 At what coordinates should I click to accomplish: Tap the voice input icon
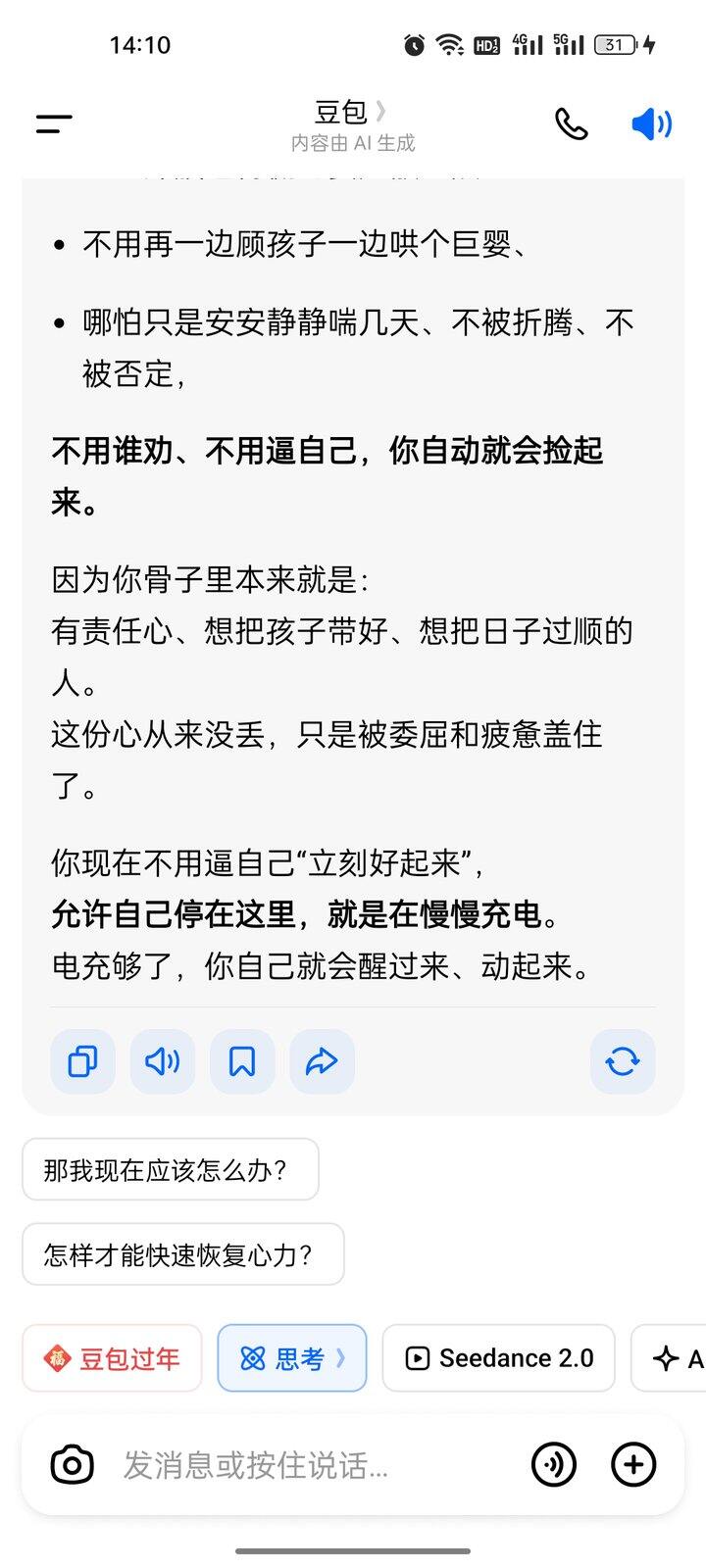pyautogui.click(x=554, y=1465)
